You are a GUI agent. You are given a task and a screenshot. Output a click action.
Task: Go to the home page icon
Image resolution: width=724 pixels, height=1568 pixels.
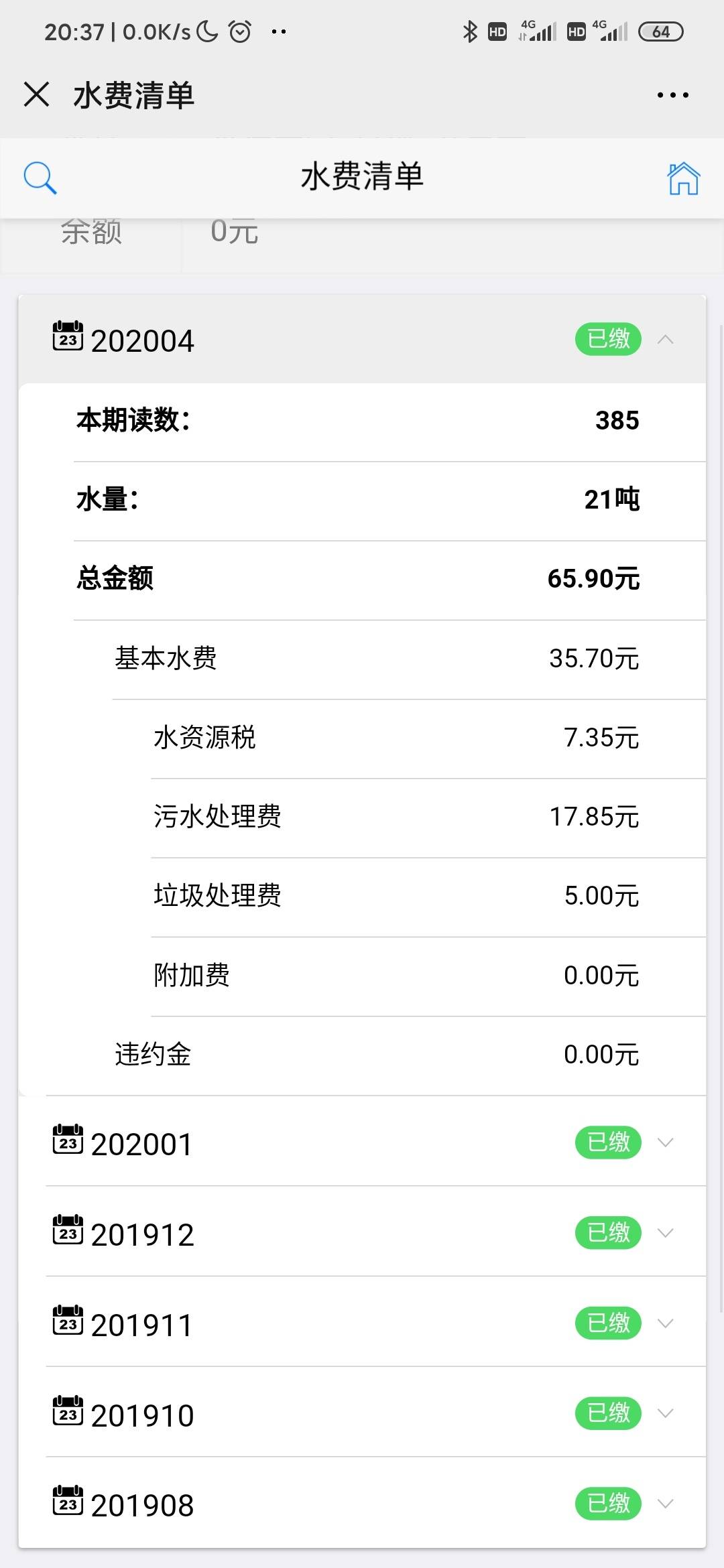click(x=683, y=178)
